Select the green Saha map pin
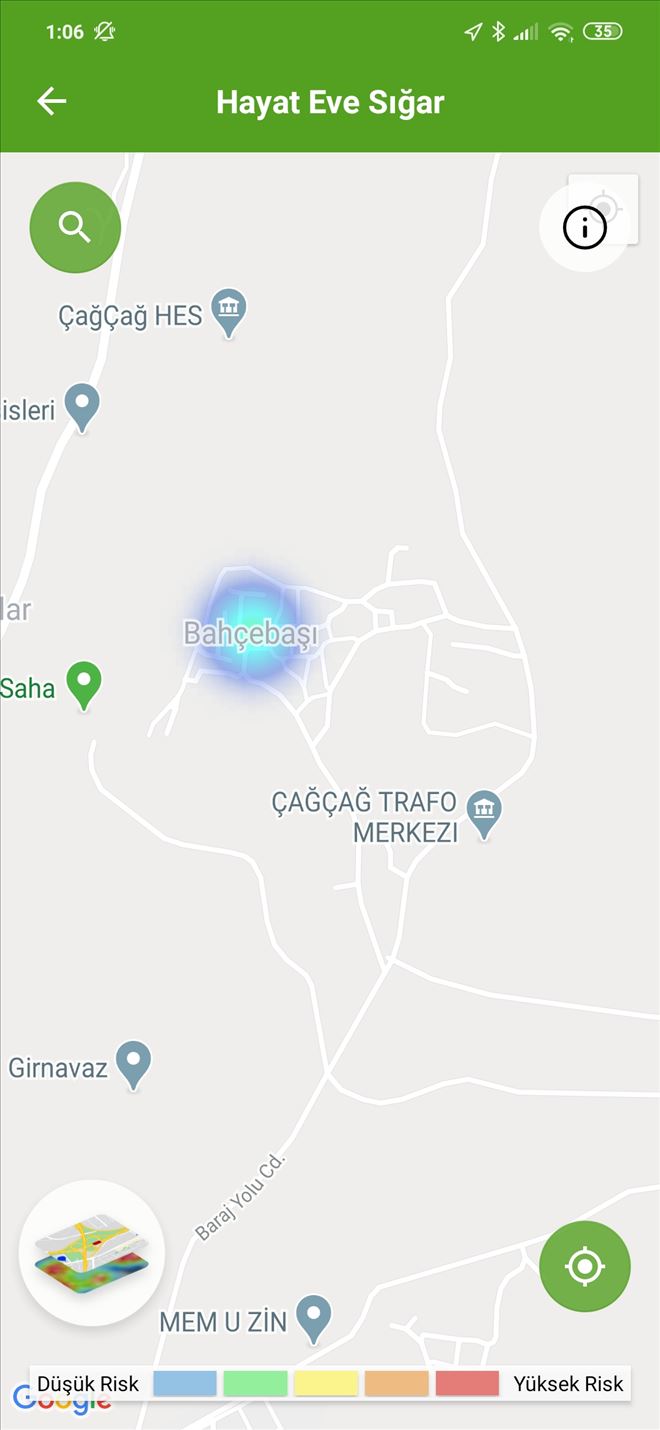660x1430 pixels. [x=84, y=684]
